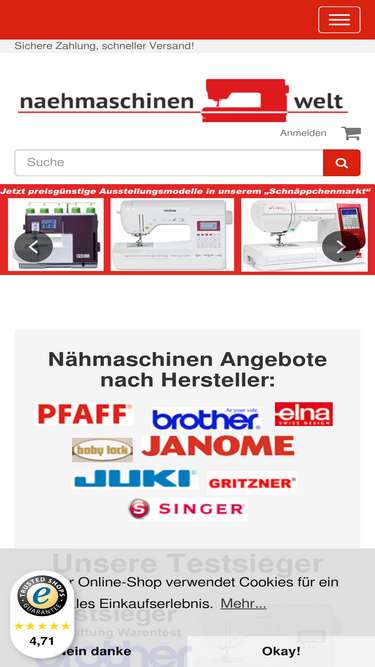Read more via the Mehr... cookie link
Screen dimensions: 375x667
[x=243, y=603]
